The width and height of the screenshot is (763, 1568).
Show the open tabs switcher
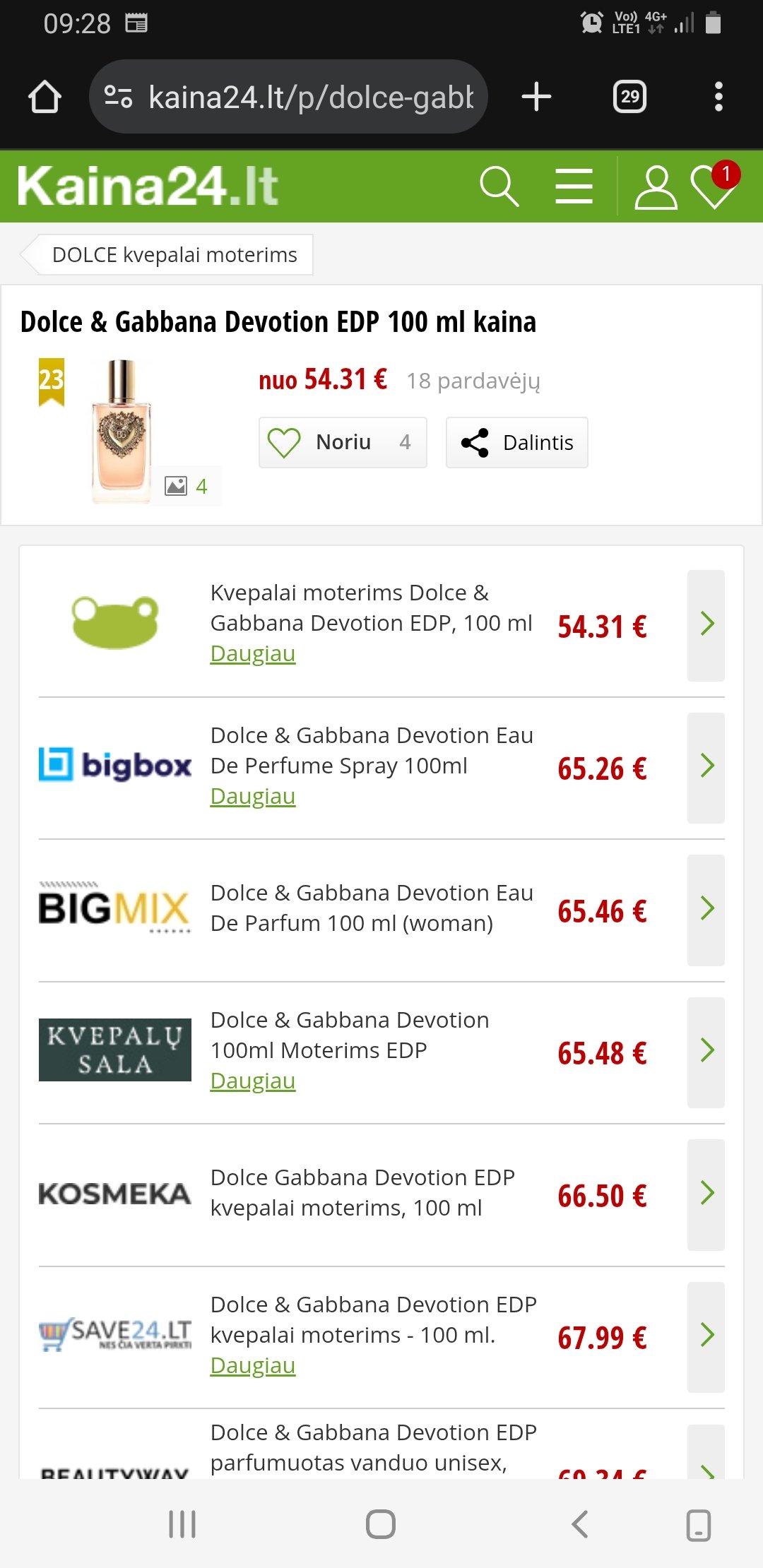(x=629, y=97)
